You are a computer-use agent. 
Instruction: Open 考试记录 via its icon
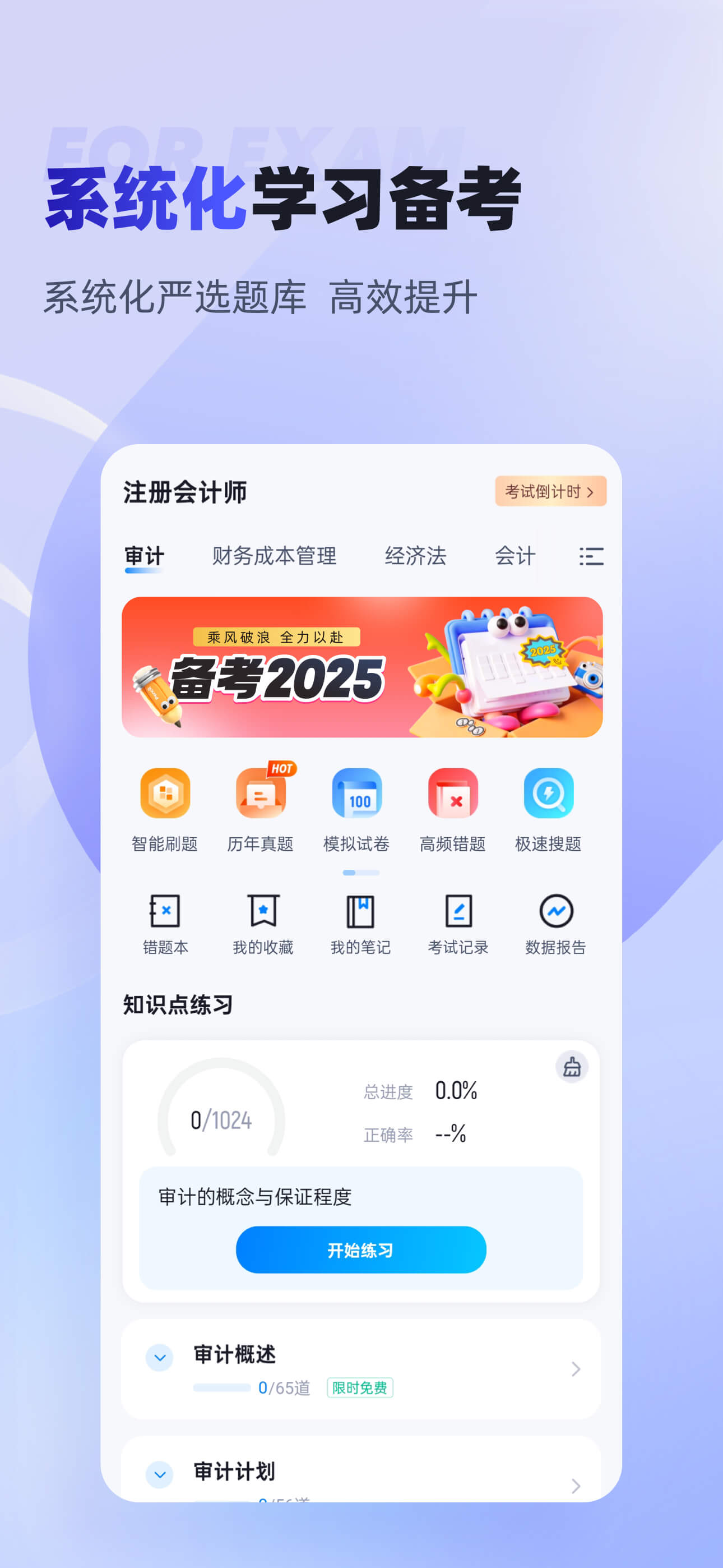click(x=456, y=913)
